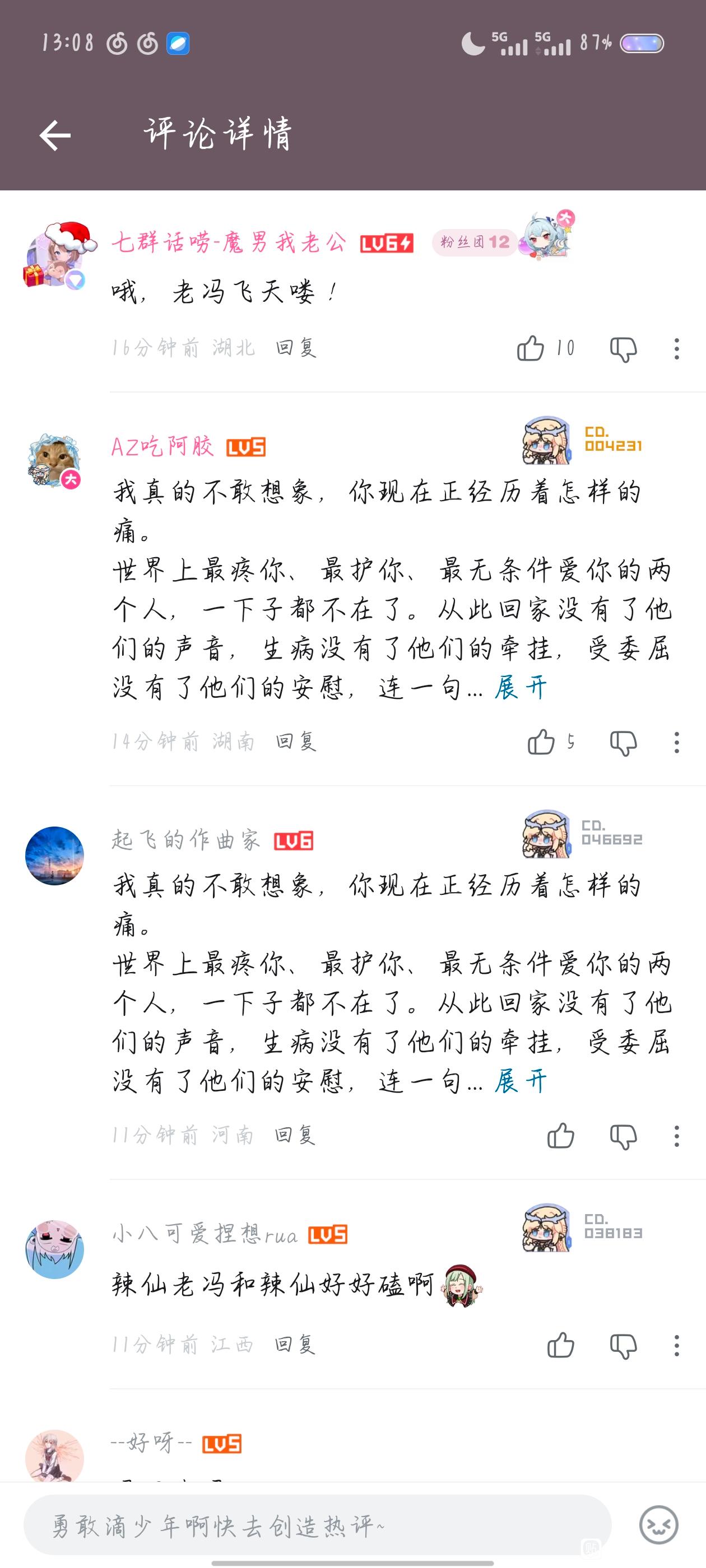Reply to 七群话唠-魔男我老公's comment
Screen dimensions: 706x1568
click(296, 348)
